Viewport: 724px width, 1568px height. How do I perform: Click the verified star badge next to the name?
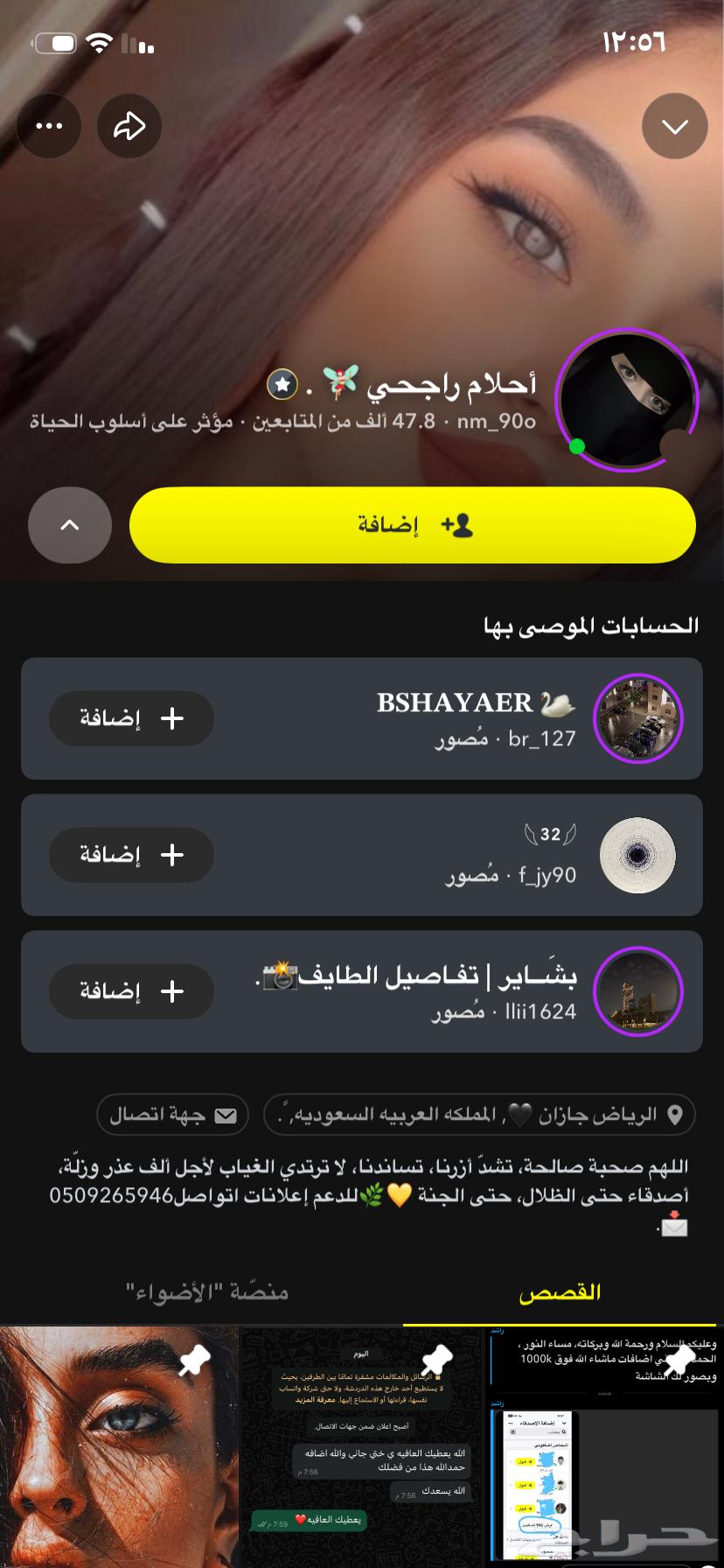(x=282, y=382)
